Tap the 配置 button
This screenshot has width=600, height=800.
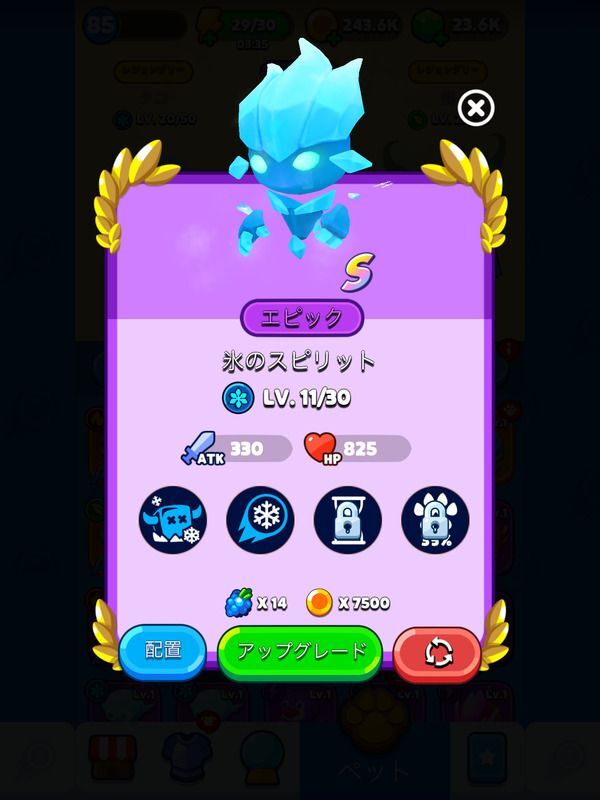coord(163,651)
